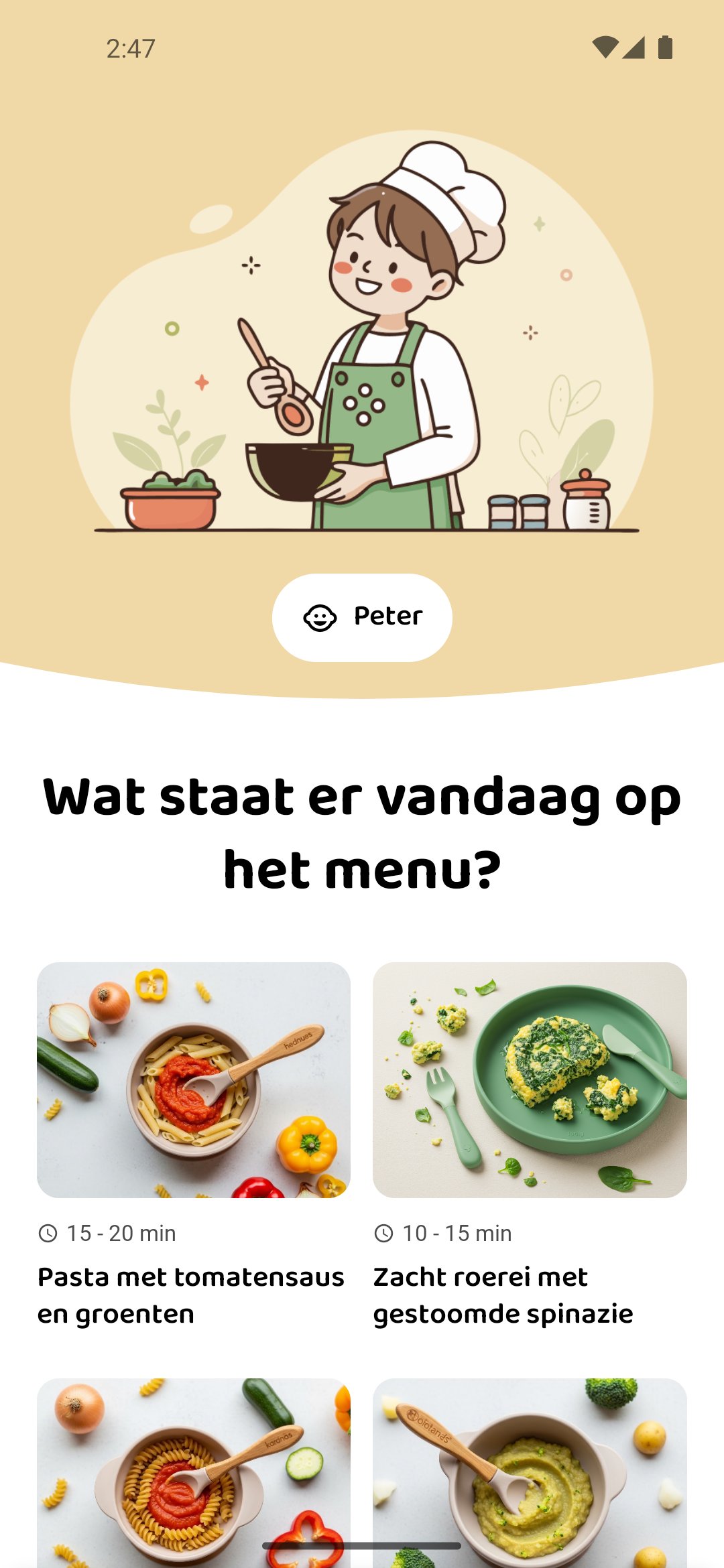Tap the clock icon next to 15 - 20 min
Viewport: 724px width, 1568px height.
pos(48,1233)
